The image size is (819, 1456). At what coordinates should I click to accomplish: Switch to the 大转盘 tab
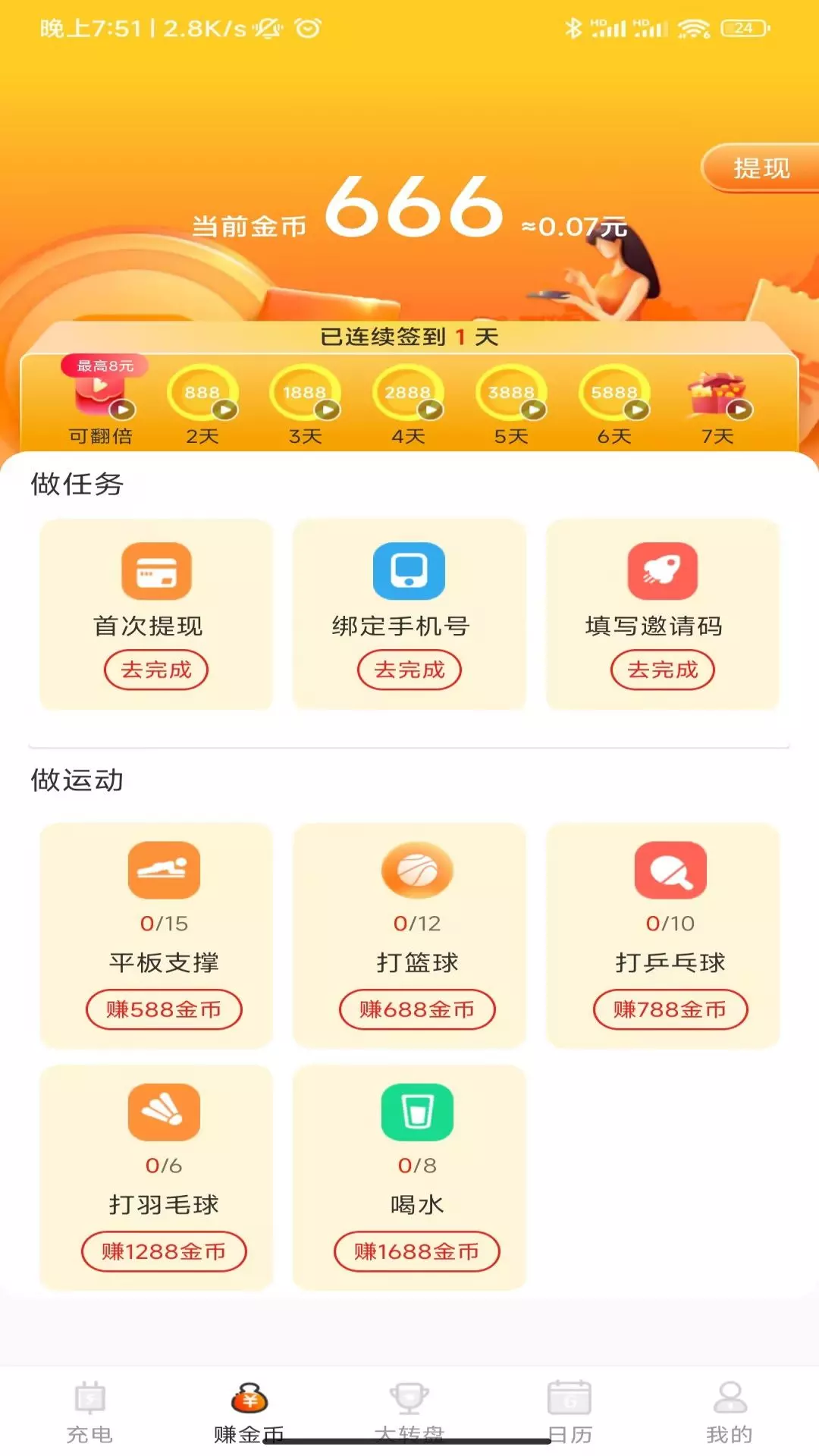coord(409,1412)
